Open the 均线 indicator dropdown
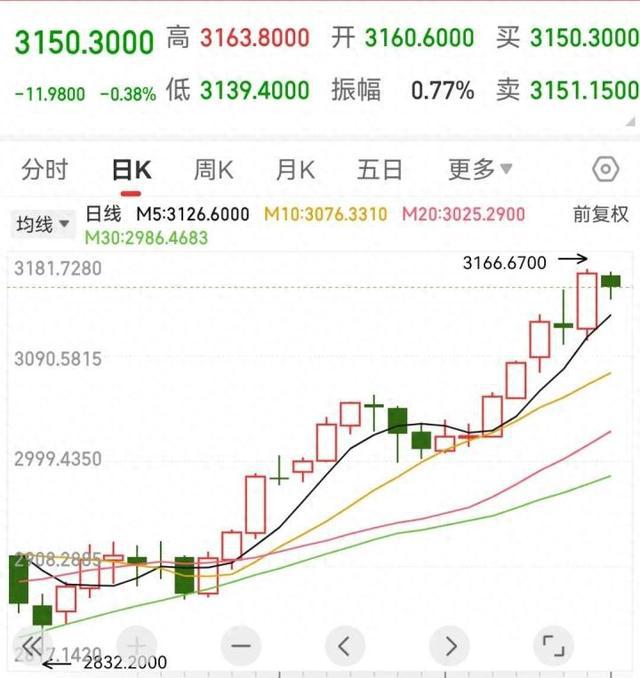This screenshot has width=640, height=678. click(41, 224)
